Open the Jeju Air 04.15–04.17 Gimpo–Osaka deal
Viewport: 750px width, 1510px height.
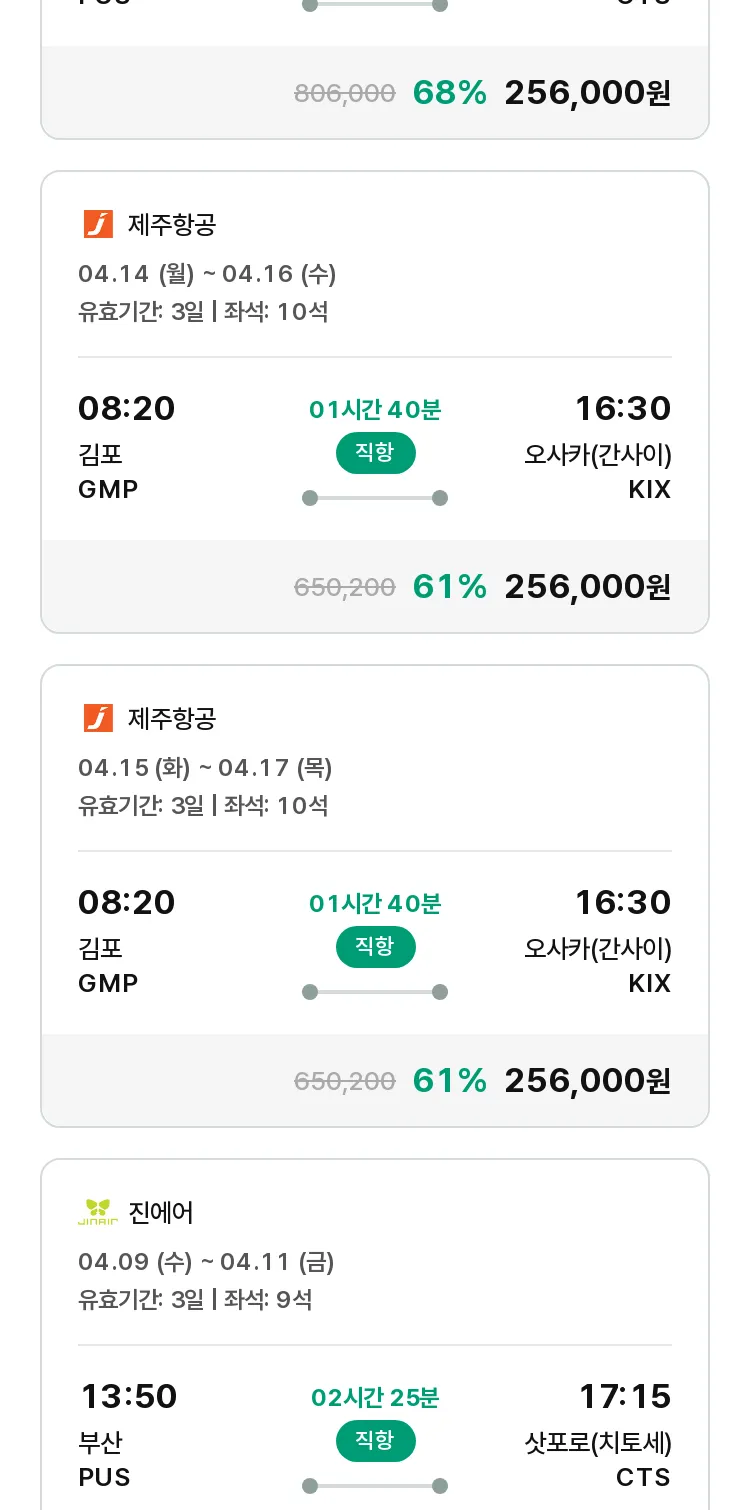click(375, 896)
